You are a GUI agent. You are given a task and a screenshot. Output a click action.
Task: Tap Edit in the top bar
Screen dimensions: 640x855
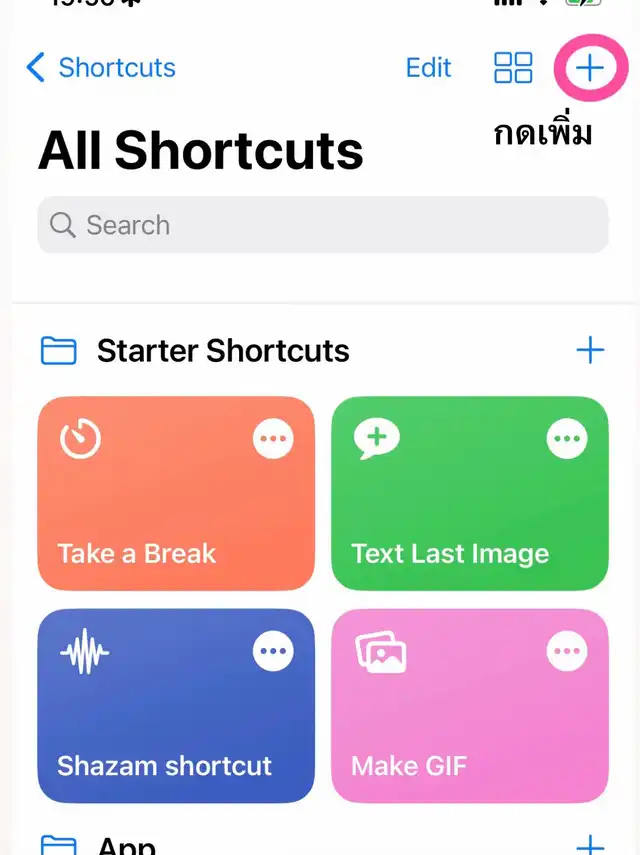tap(428, 68)
